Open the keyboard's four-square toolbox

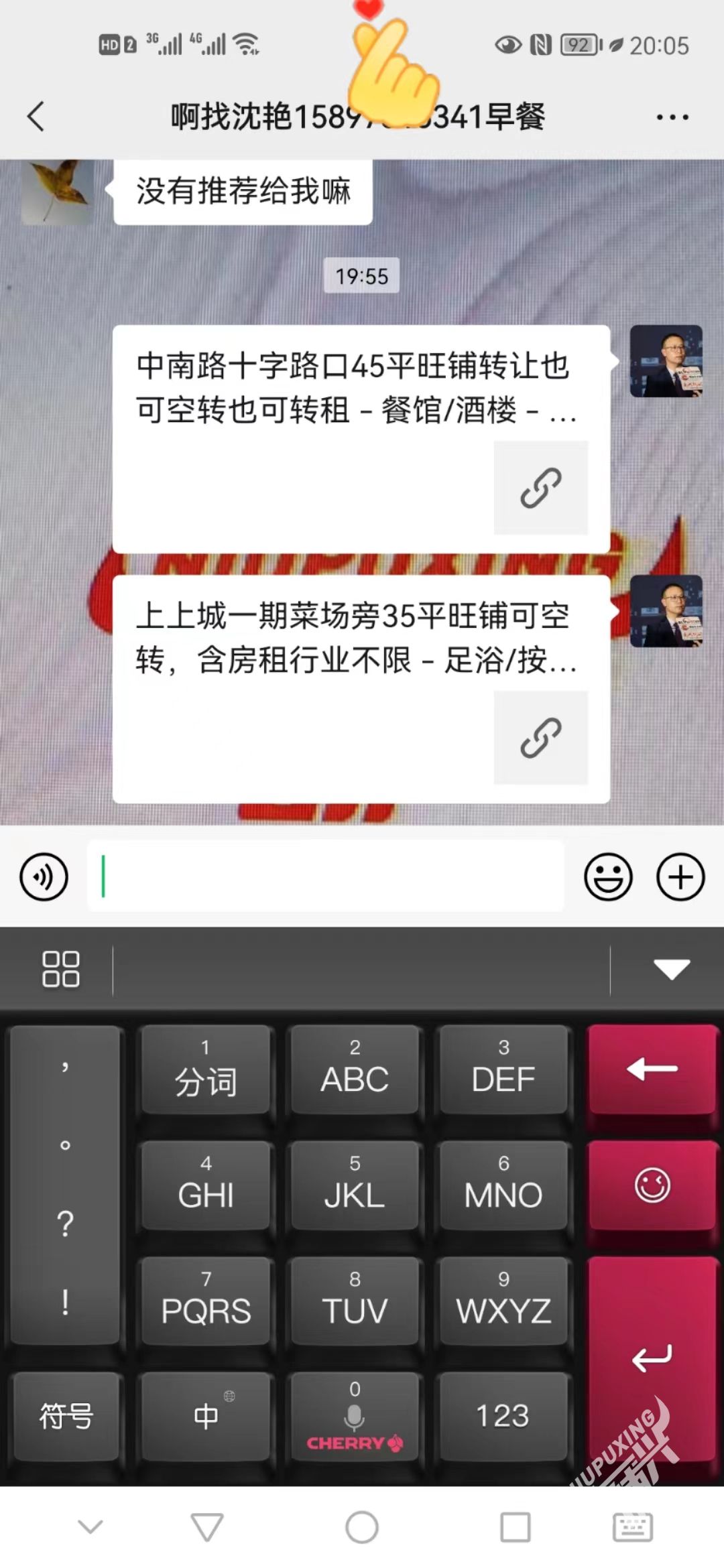pyautogui.click(x=60, y=969)
